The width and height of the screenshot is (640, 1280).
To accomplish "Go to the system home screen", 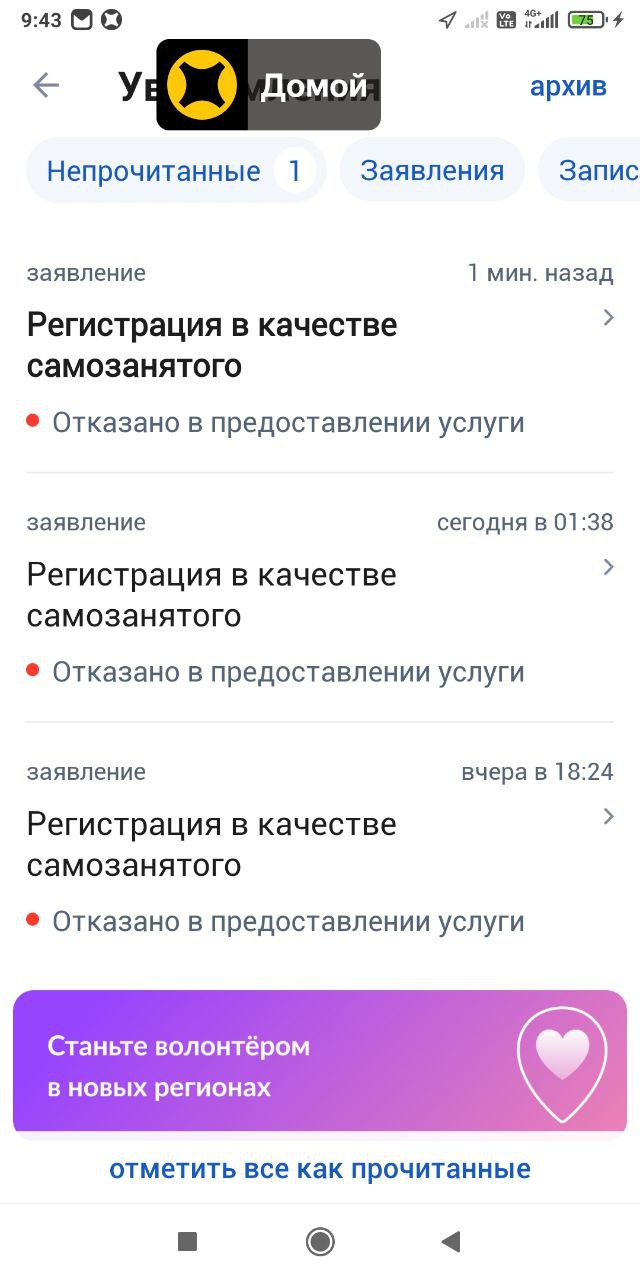I will 320,1242.
